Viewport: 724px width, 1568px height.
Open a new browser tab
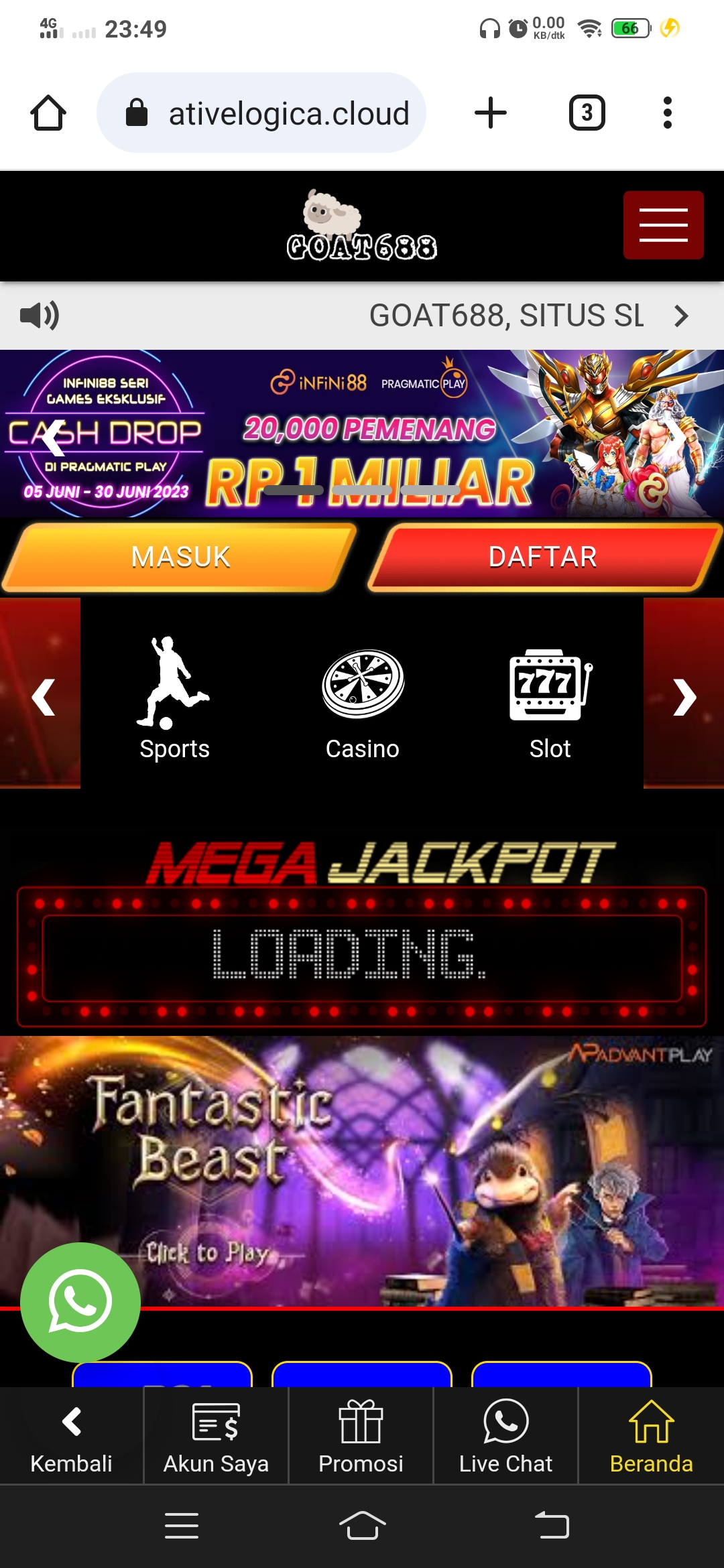[490, 113]
